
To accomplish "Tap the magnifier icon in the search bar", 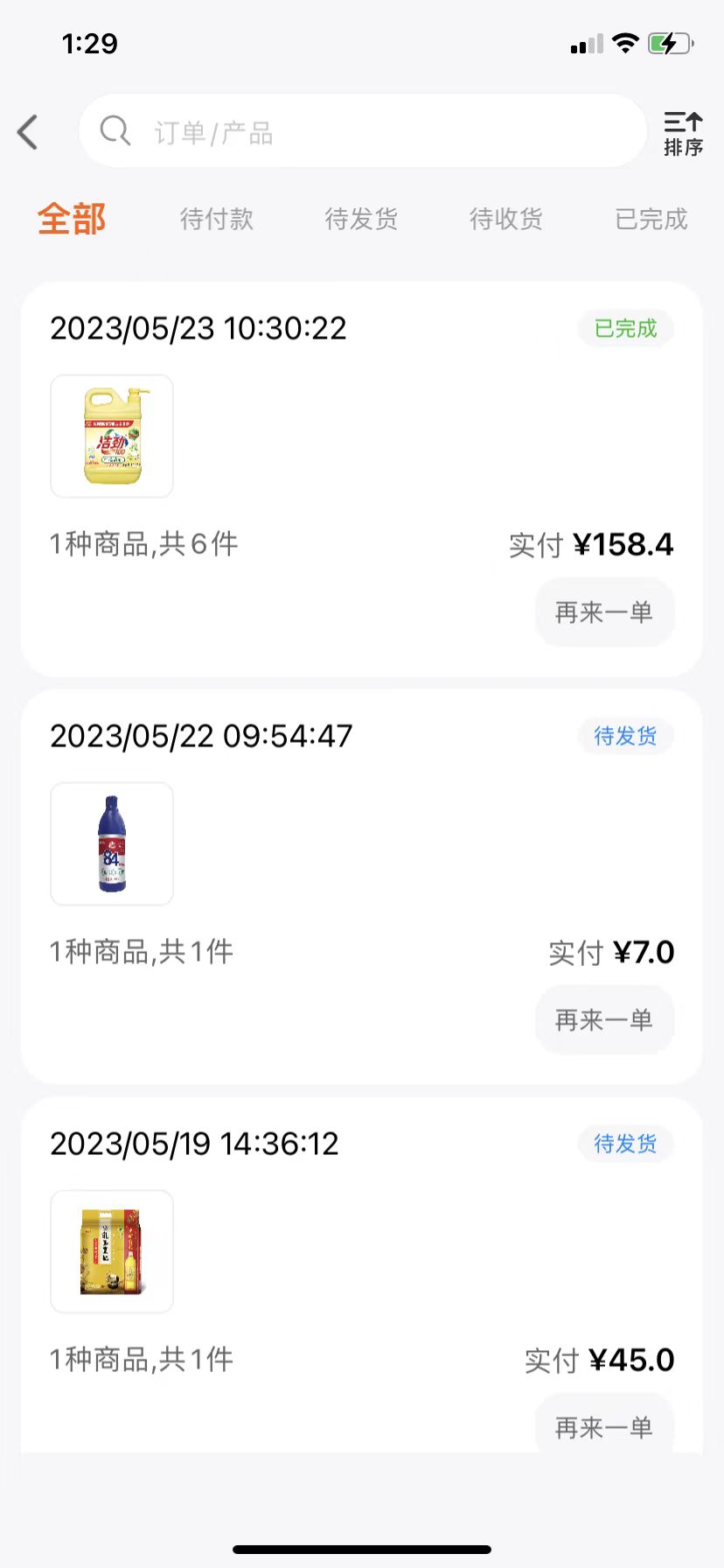I will tap(115, 131).
